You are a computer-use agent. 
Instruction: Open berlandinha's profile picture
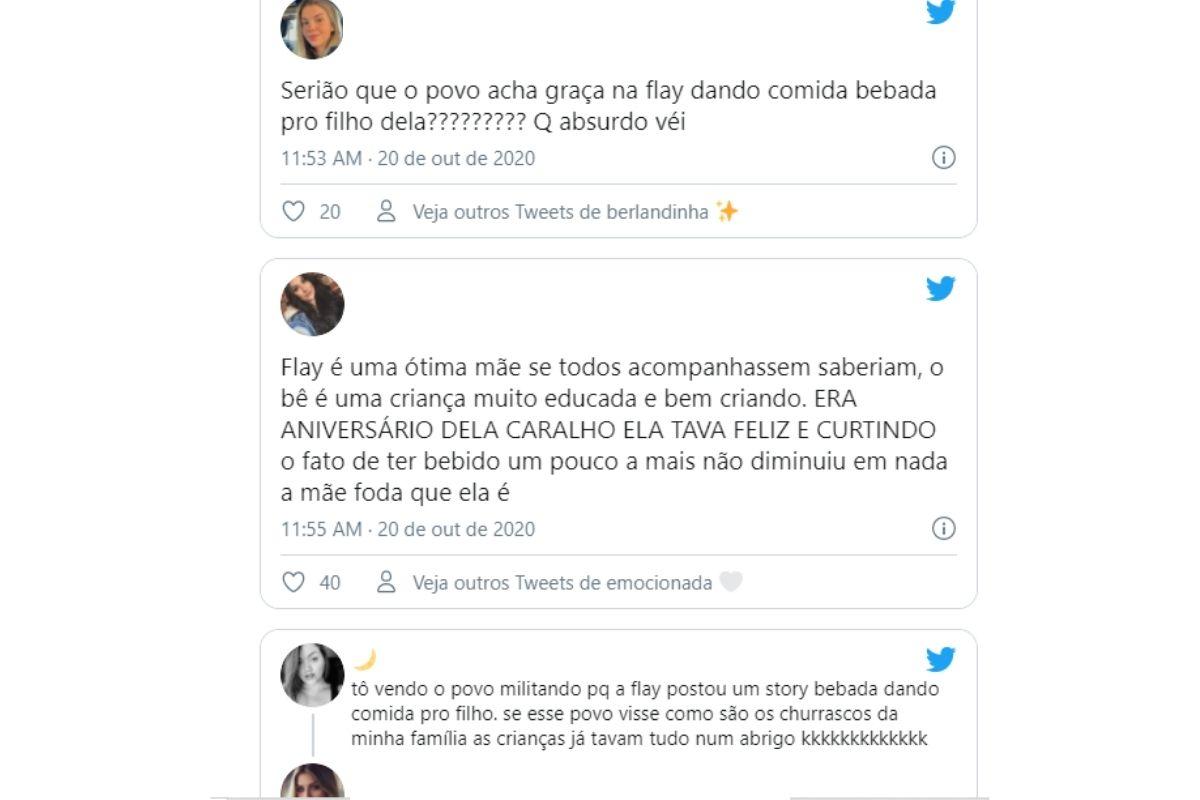[312, 28]
